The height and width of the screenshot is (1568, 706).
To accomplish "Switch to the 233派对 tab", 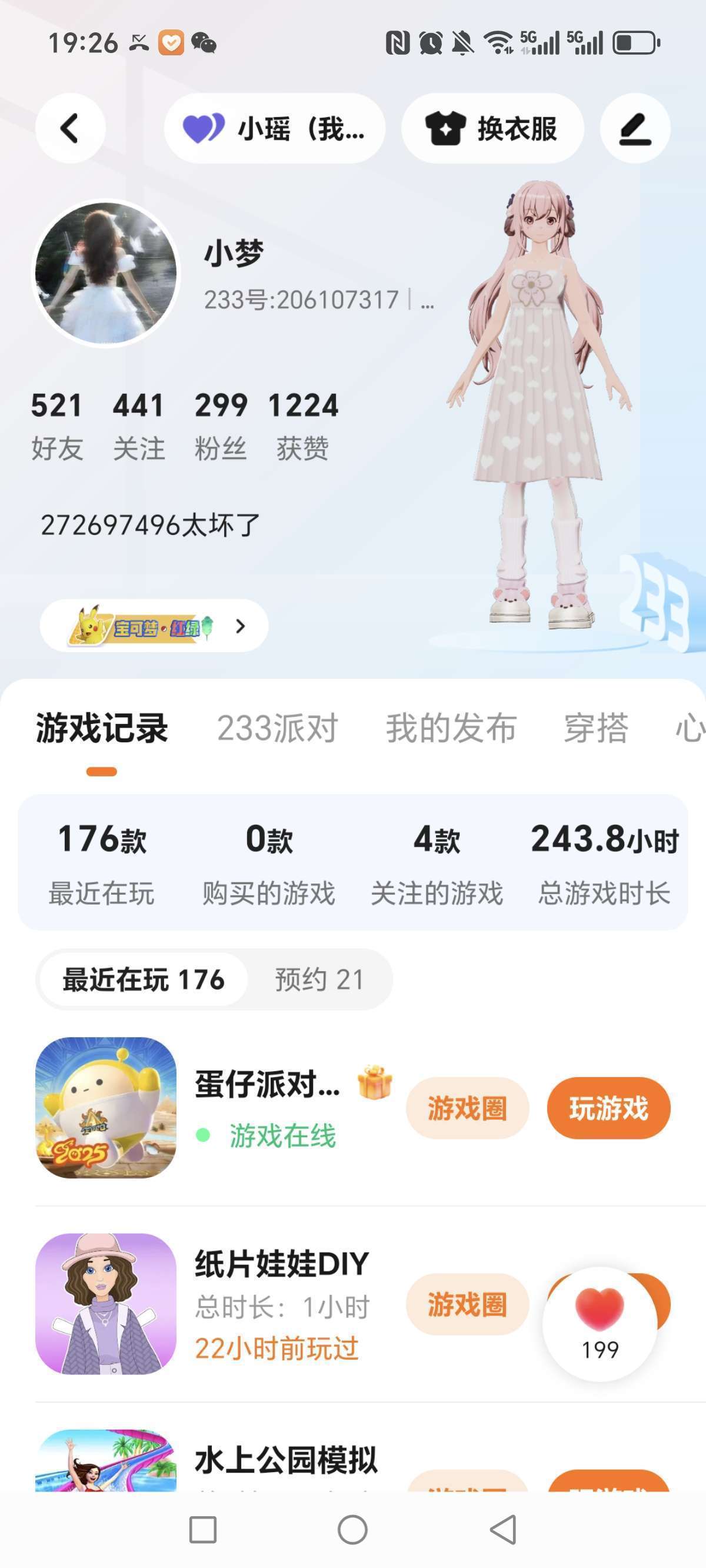I will [277, 728].
